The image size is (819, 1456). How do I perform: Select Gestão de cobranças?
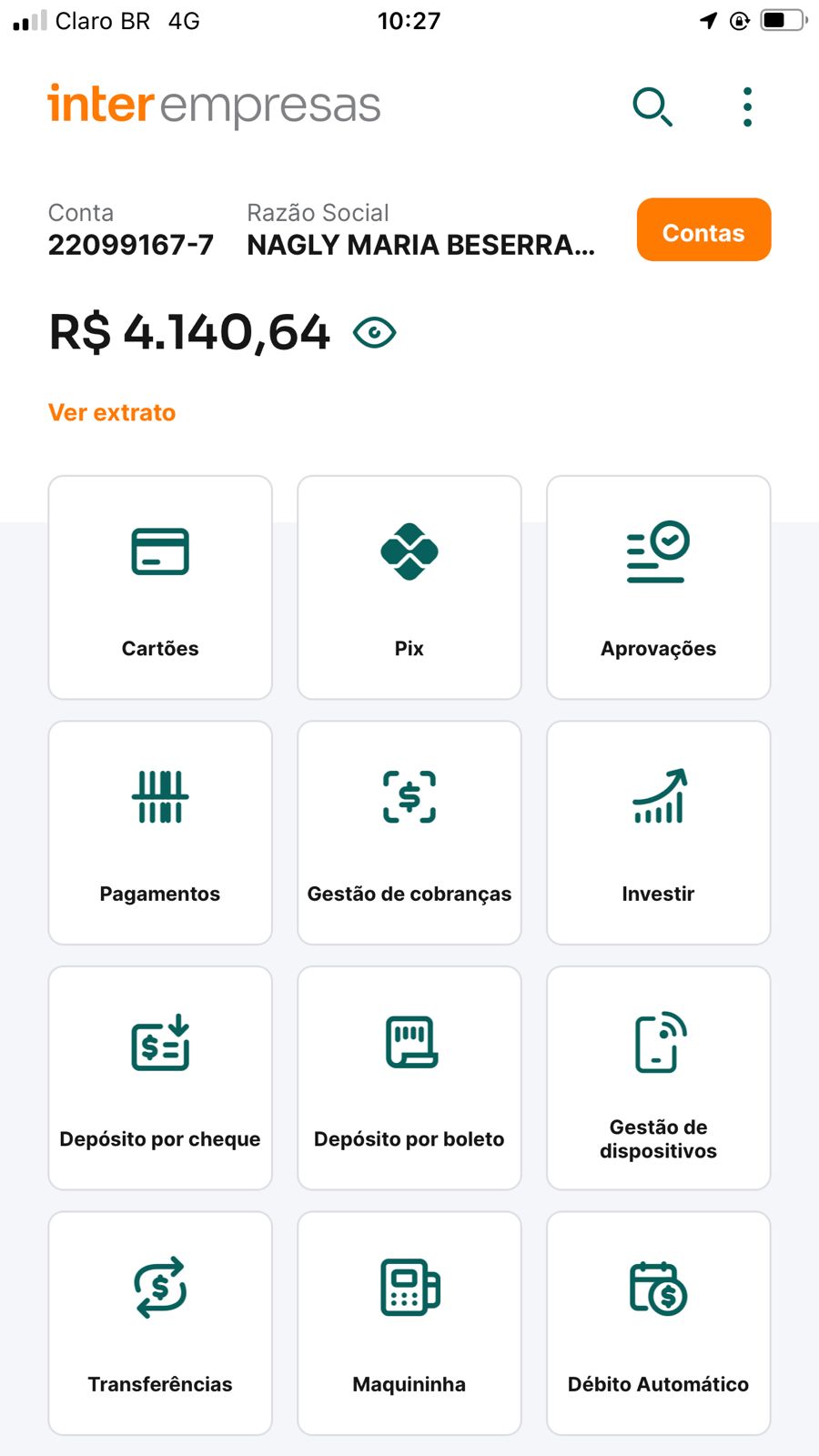(x=409, y=833)
